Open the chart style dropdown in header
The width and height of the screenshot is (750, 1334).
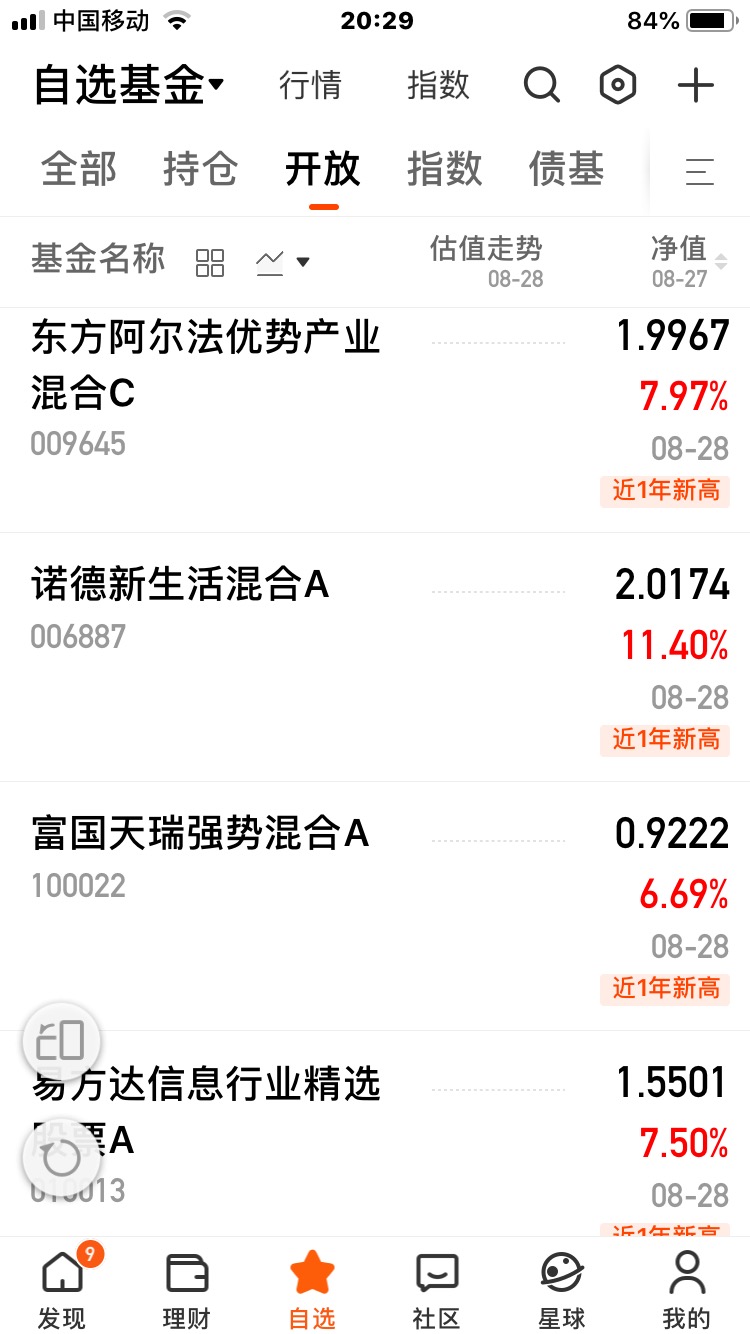pos(282,263)
